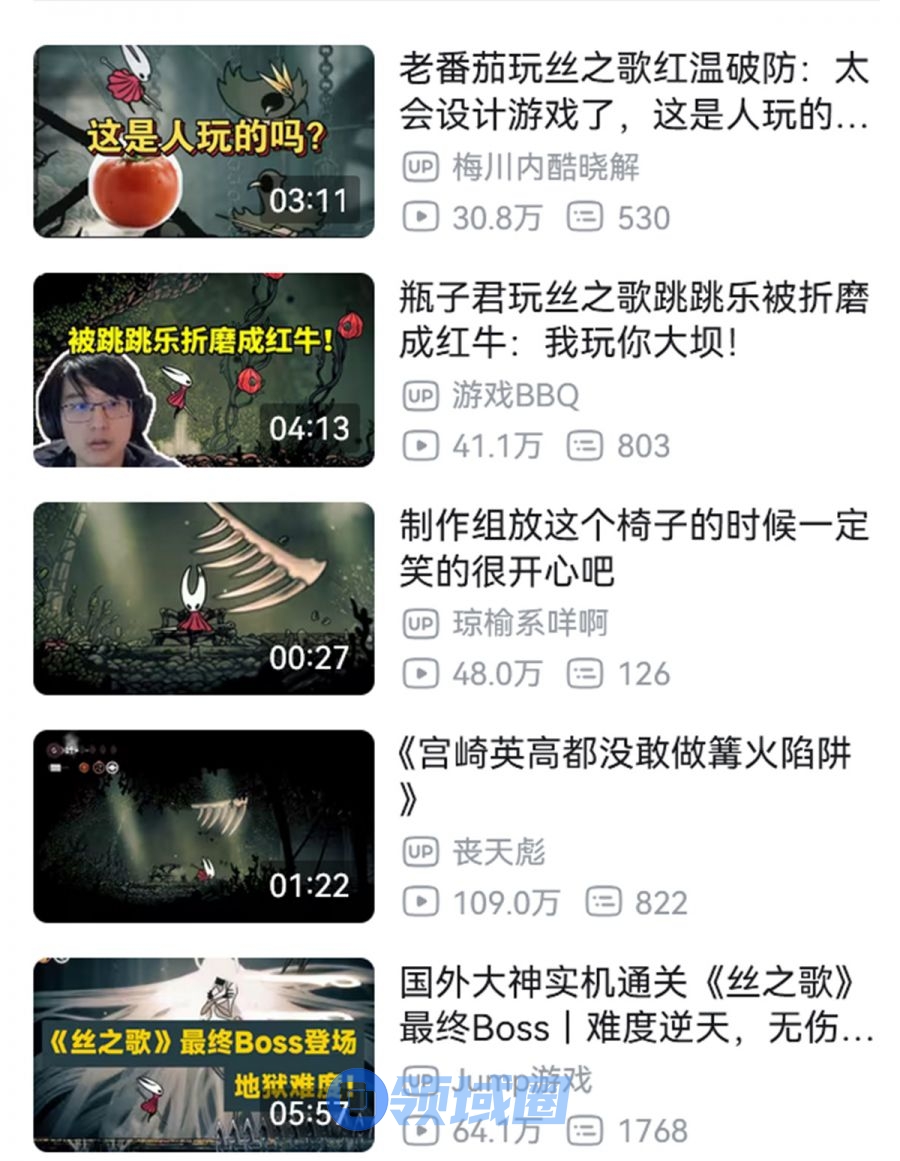This screenshot has height=1161, width=900.
Task: Open the 国外大神实机通关《丝之歌》最终Boss video
Action: point(204,1054)
